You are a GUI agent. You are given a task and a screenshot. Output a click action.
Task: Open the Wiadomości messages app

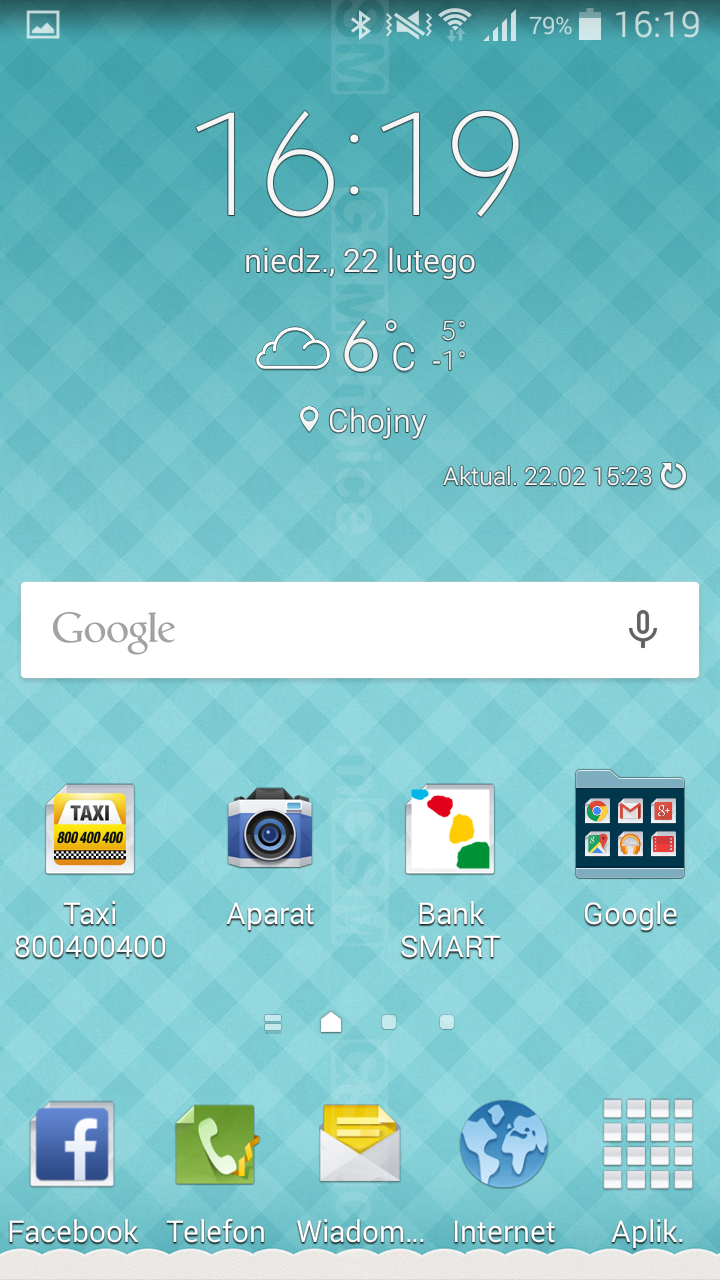(x=360, y=1145)
